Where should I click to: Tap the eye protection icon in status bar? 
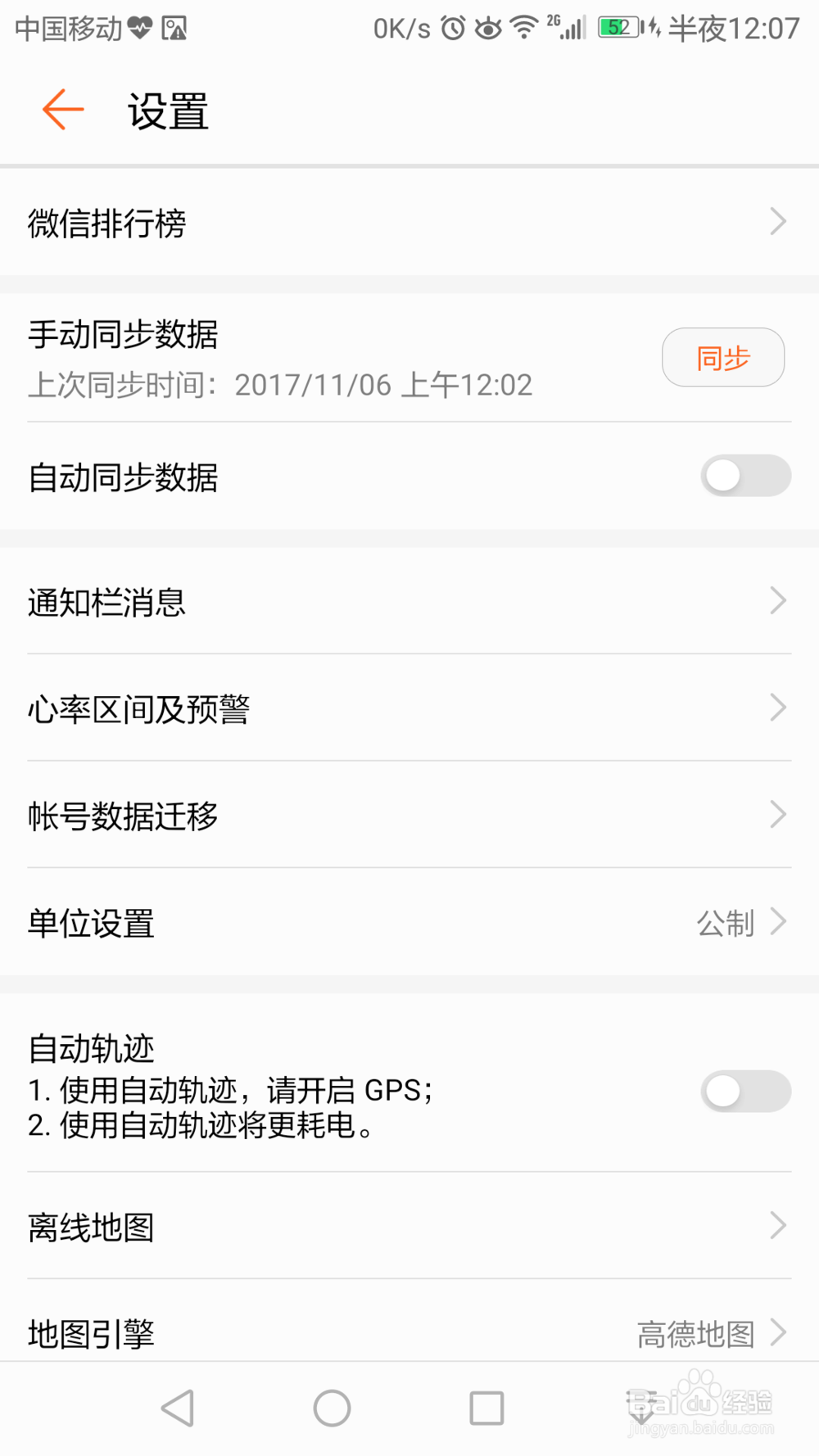(x=488, y=27)
